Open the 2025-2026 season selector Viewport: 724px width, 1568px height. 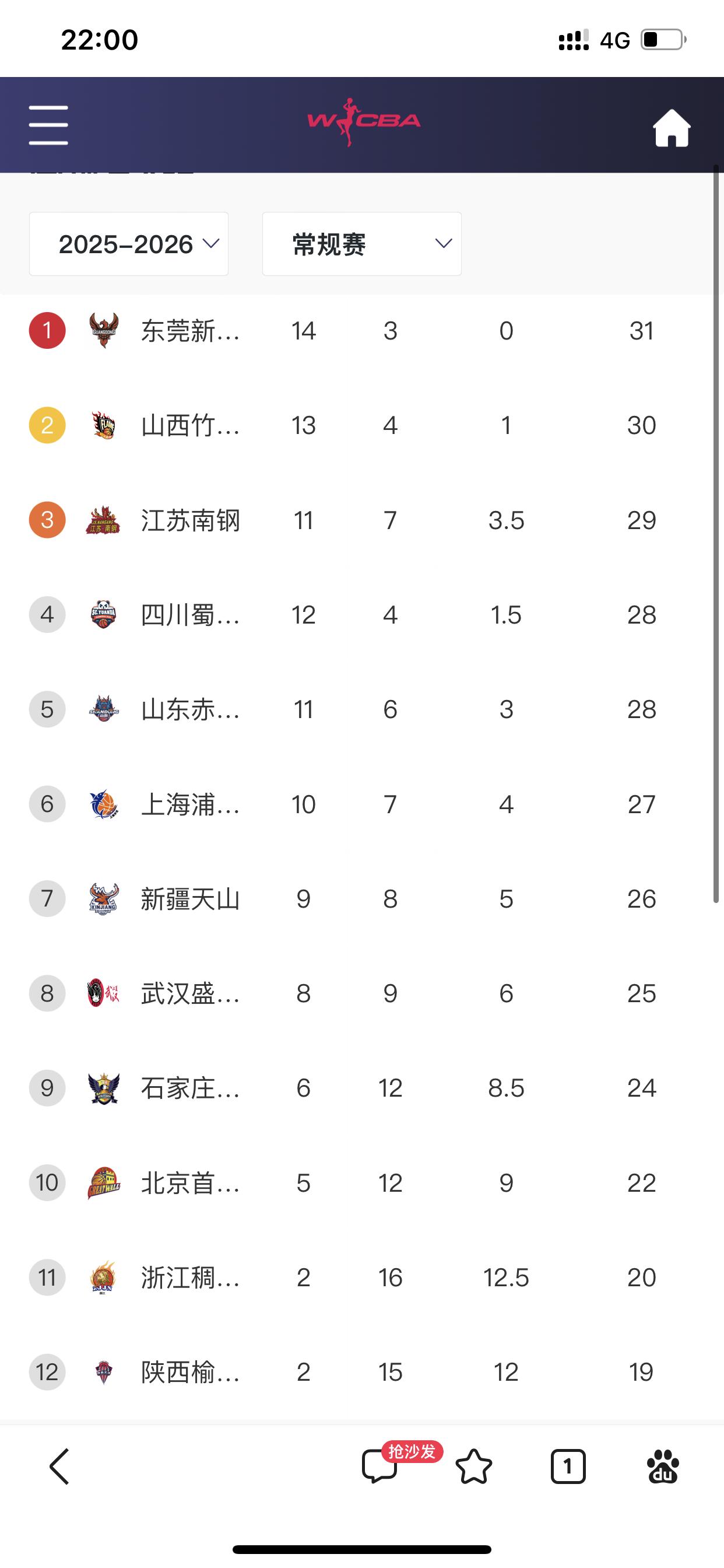click(128, 243)
